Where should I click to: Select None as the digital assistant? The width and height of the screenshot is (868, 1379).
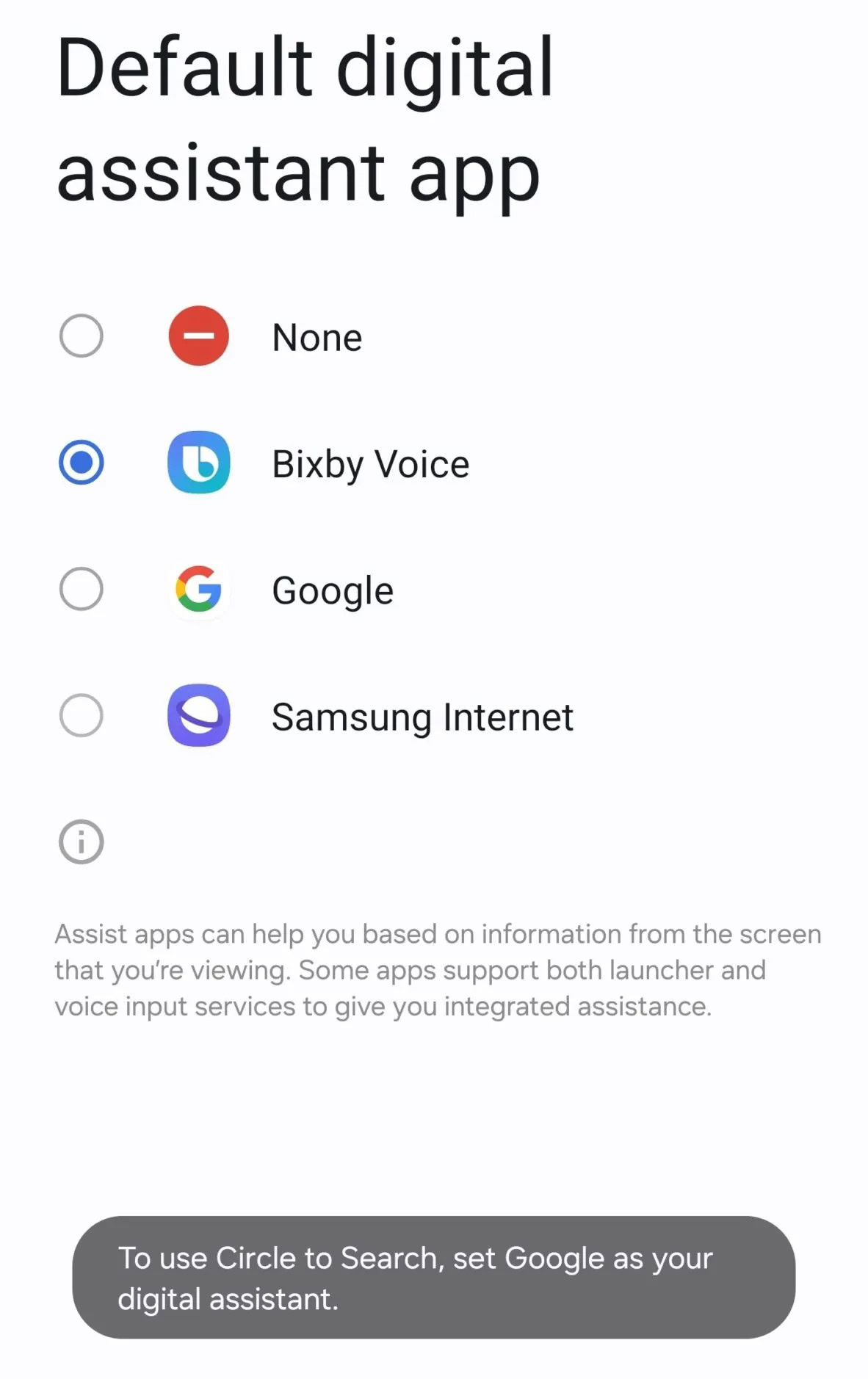point(81,336)
